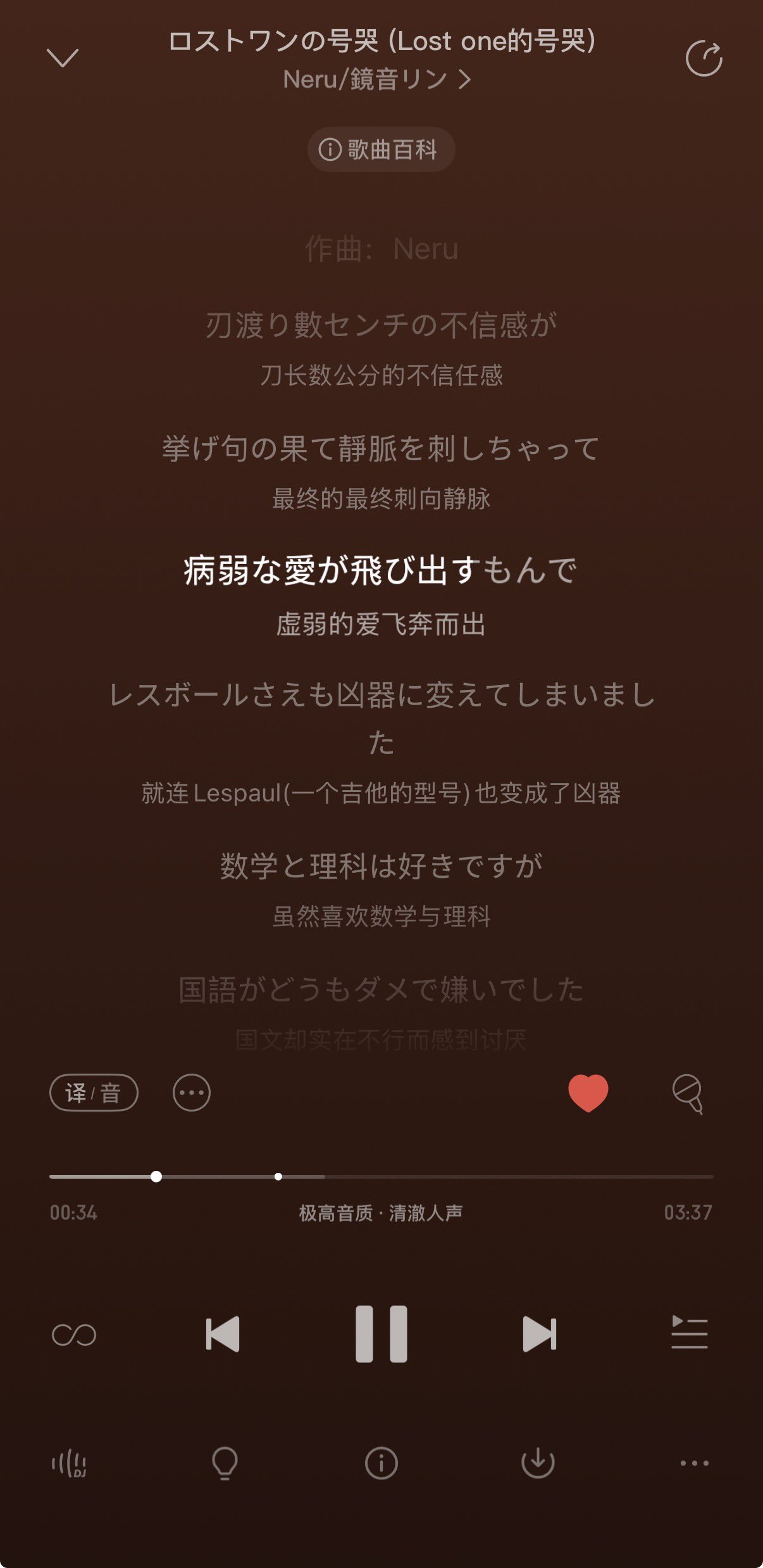Change the loop playback mode
Image resolution: width=763 pixels, height=1568 pixels.
click(74, 1334)
